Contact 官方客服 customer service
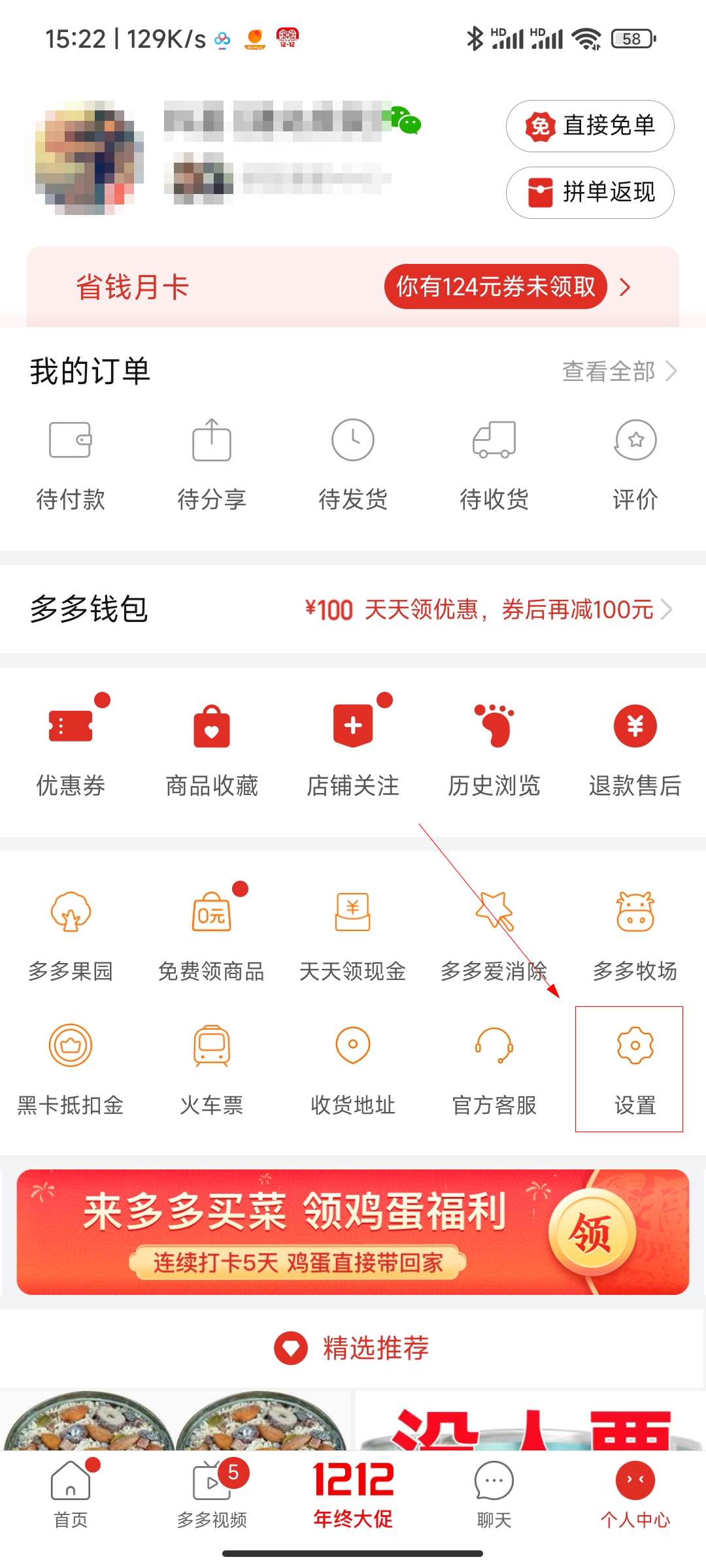This screenshot has height=1568, width=706. point(494,1069)
